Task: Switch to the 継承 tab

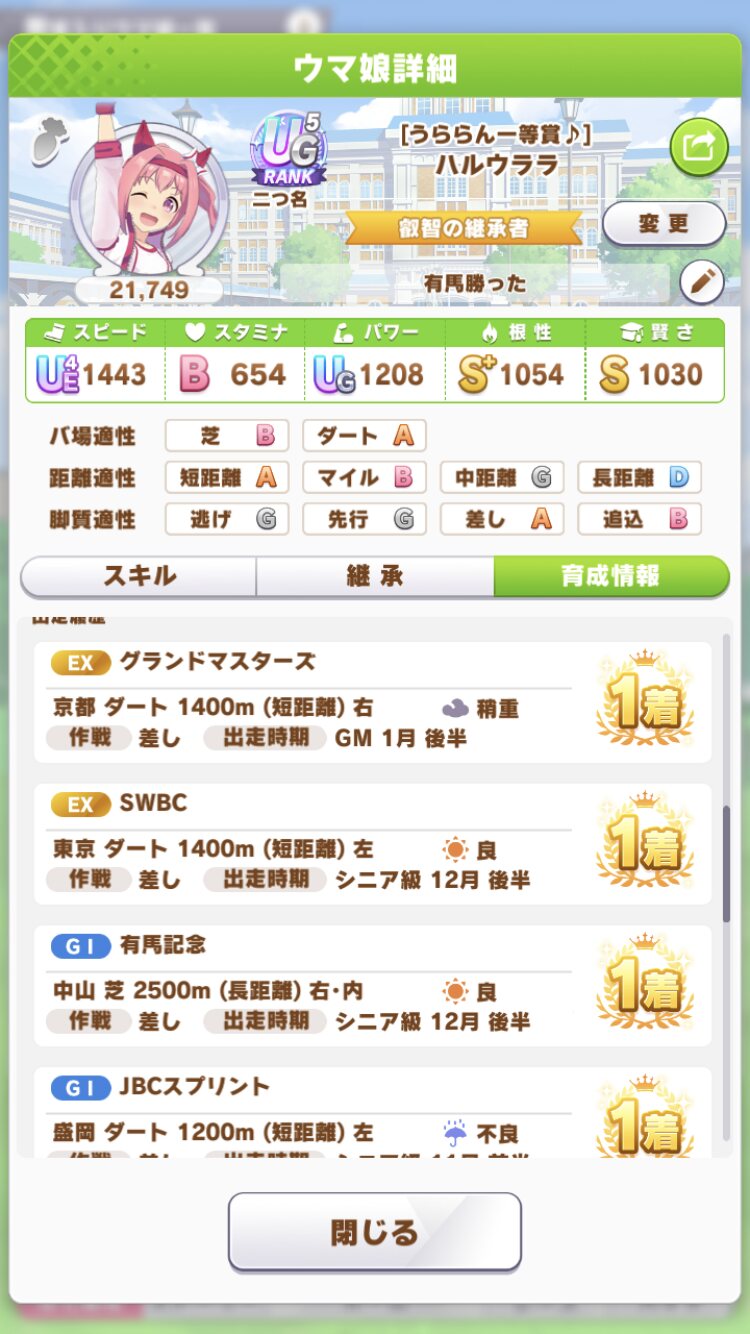Action: [375, 576]
